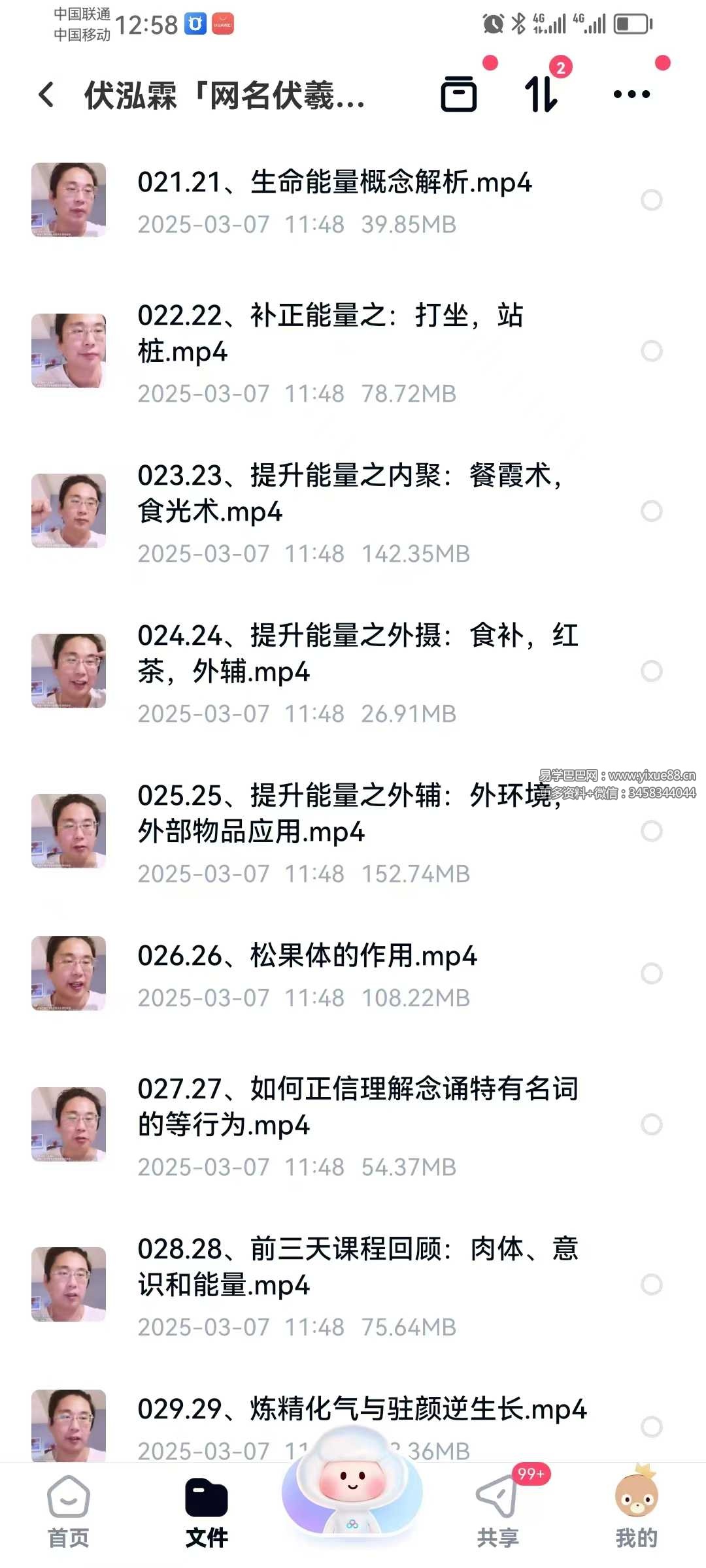
Task: Open 026.26 松果体的作用.mp4
Action: pos(307,956)
